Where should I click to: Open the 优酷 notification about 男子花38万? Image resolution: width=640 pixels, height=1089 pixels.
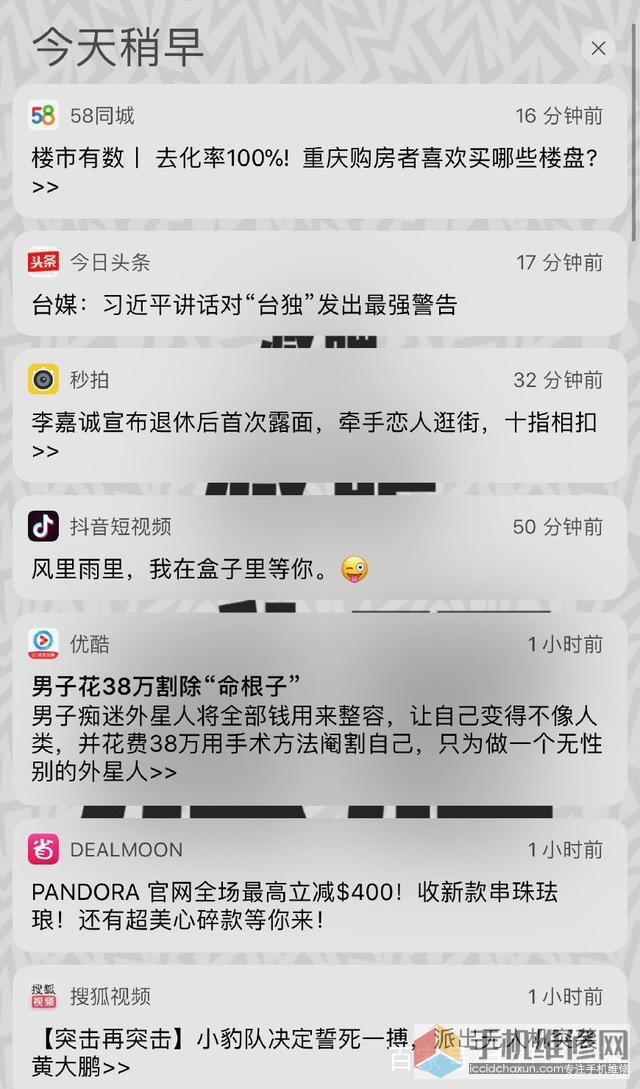(320, 709)
